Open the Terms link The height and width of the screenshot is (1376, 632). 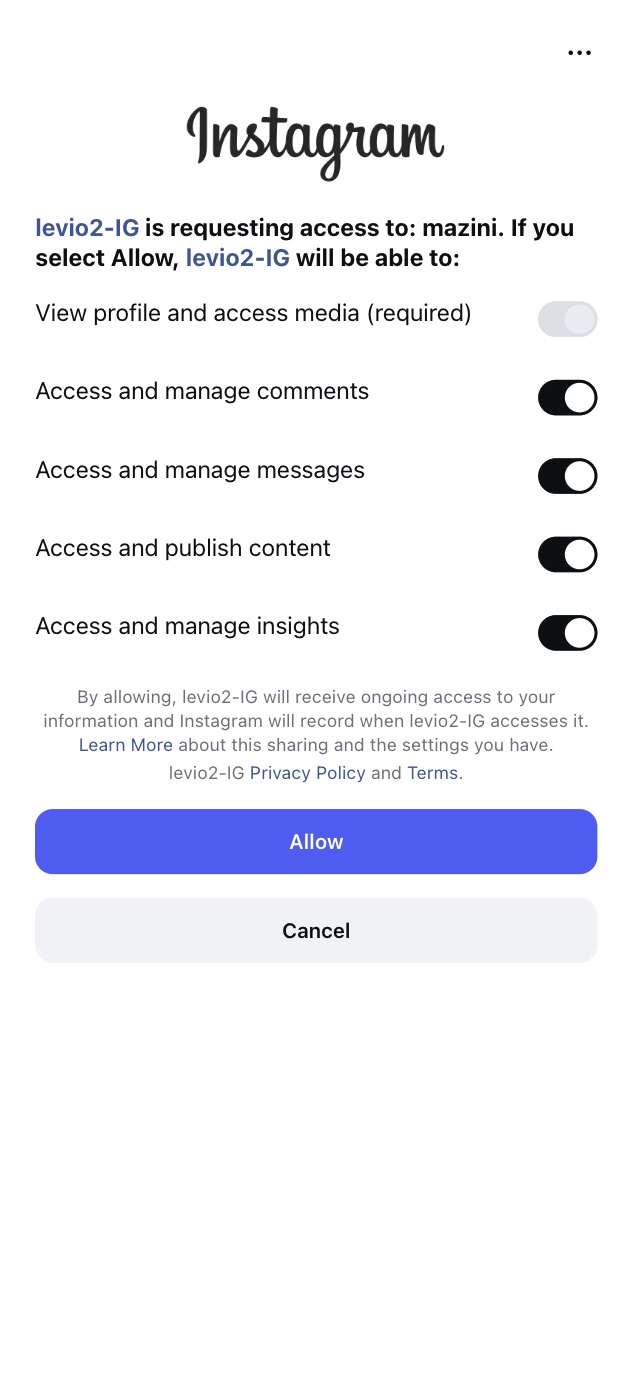point(433,773)
